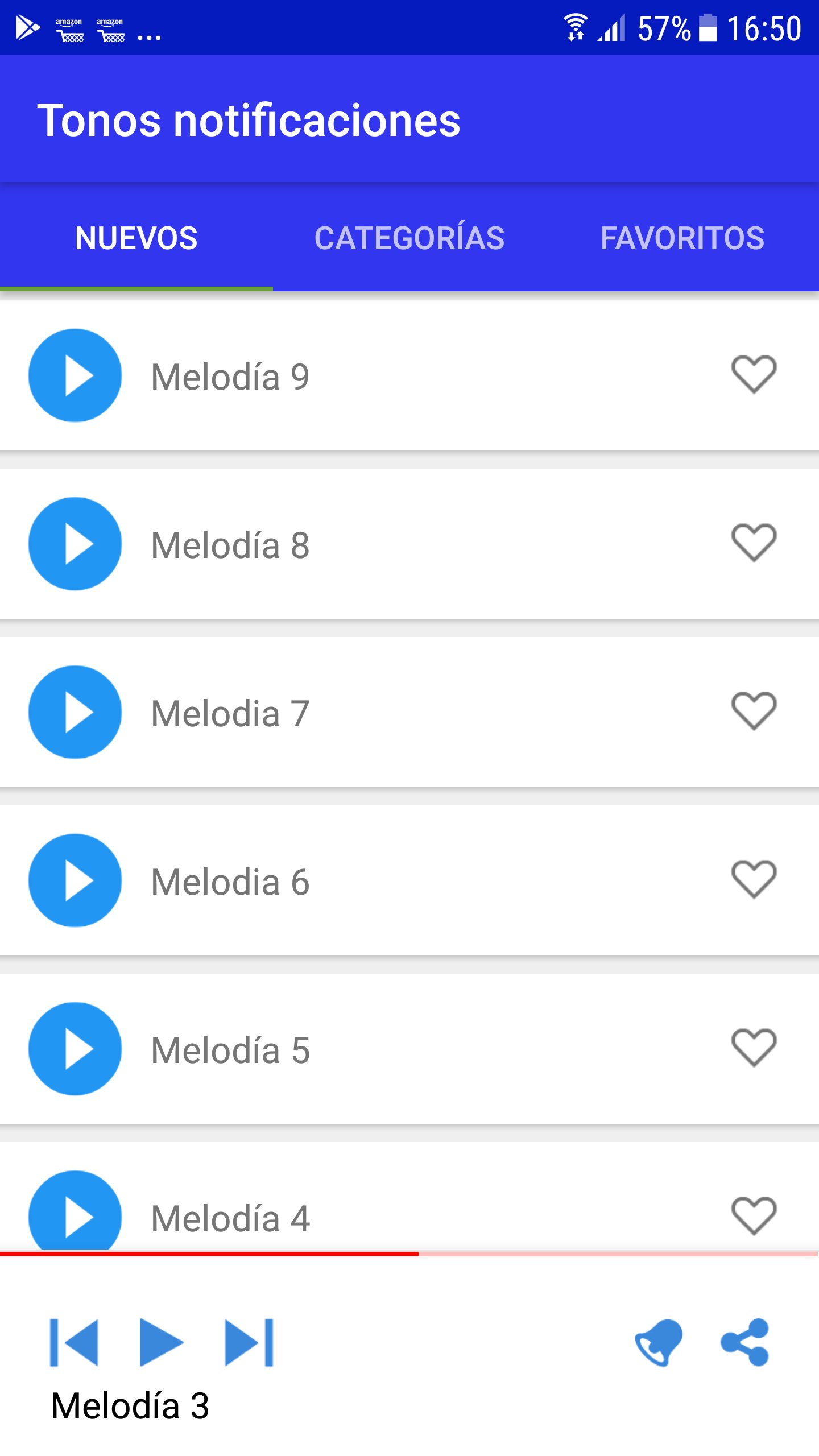Screen dimensions: 819x1456
Task: Set Melodía 3 as notification tone
Action: point(659,1342)
